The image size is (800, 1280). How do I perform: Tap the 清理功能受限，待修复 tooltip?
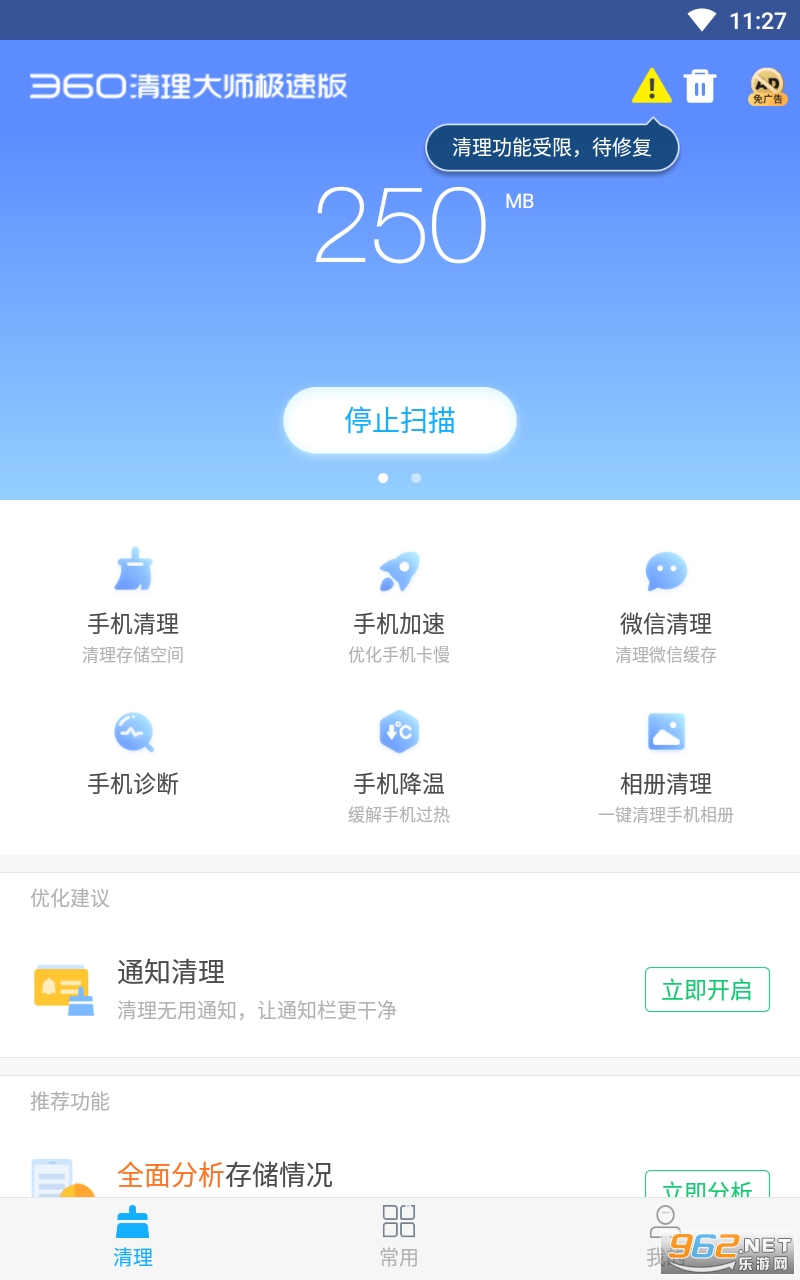[552, 148]
